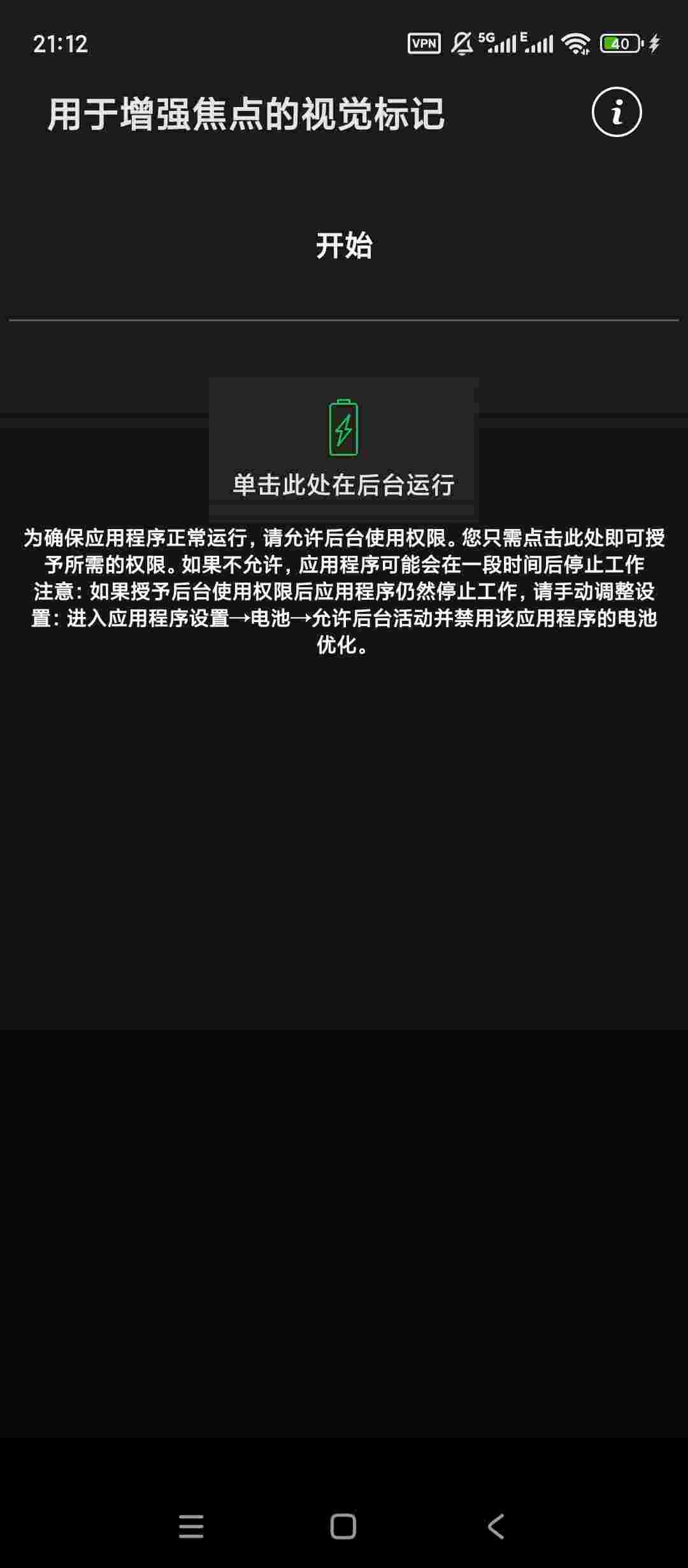Go back with the system back button

pos(496,1527)
